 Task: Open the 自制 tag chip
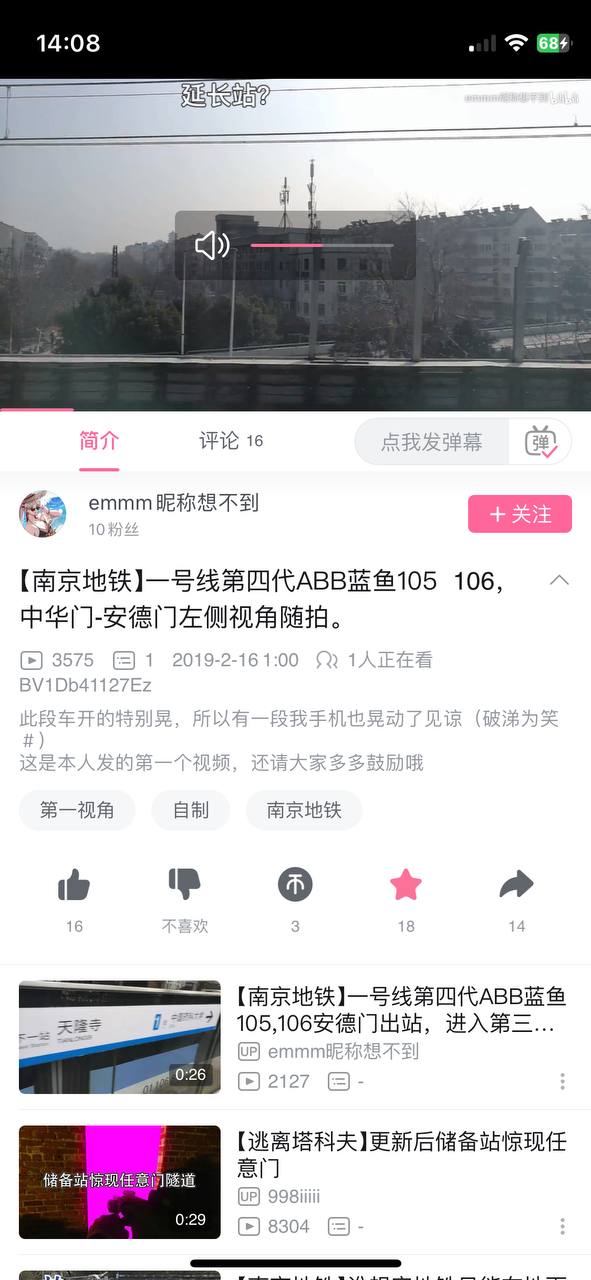click(x=191, y=810)
